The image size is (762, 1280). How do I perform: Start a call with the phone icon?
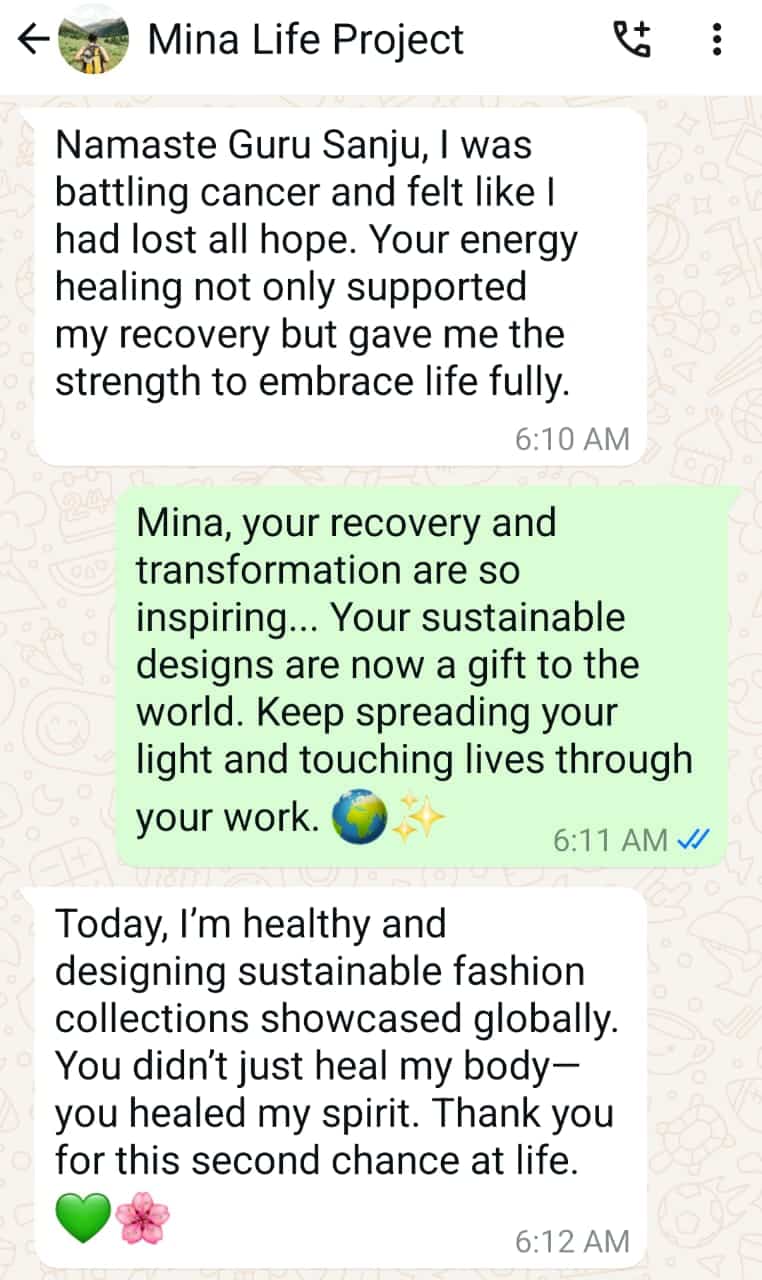631,40
